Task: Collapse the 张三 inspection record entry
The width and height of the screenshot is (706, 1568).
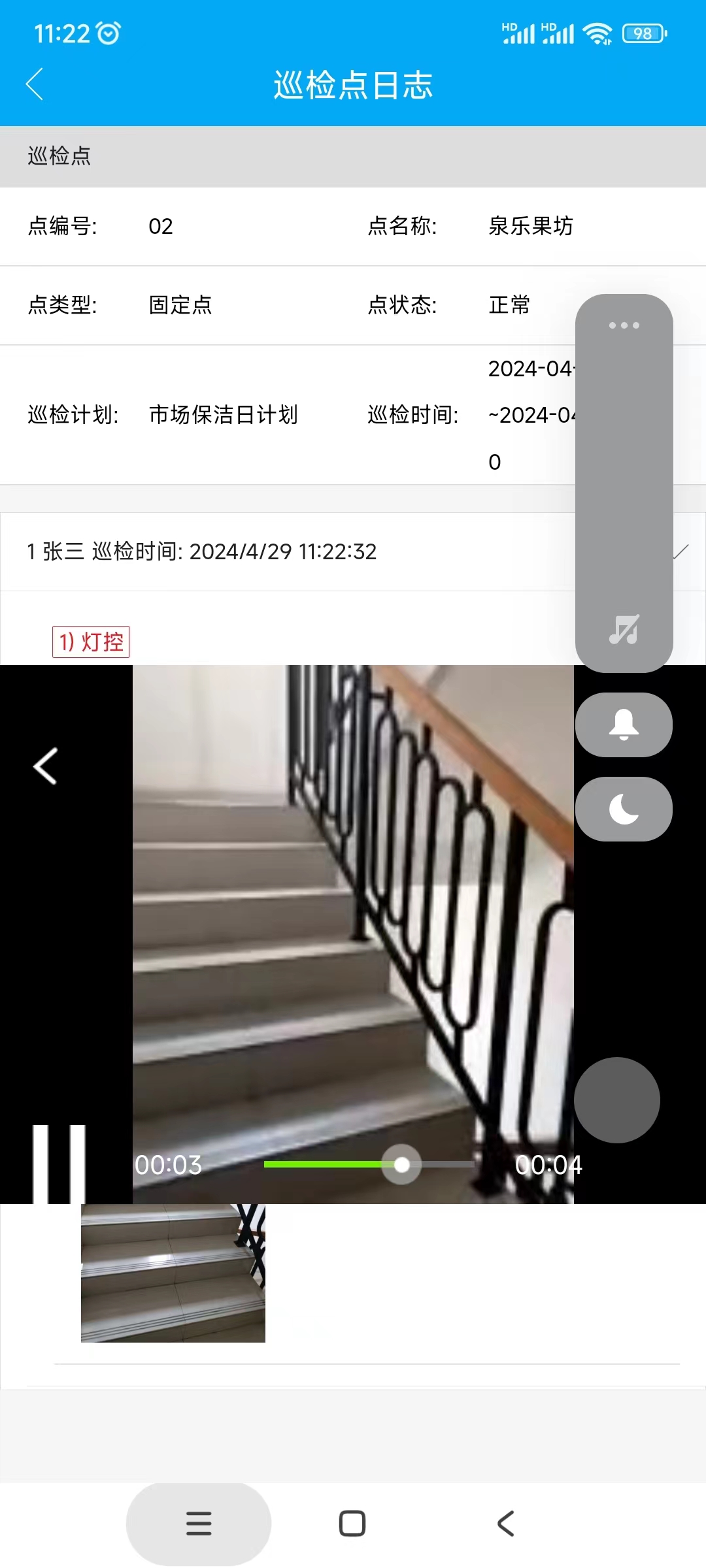Action: point(681,551)
